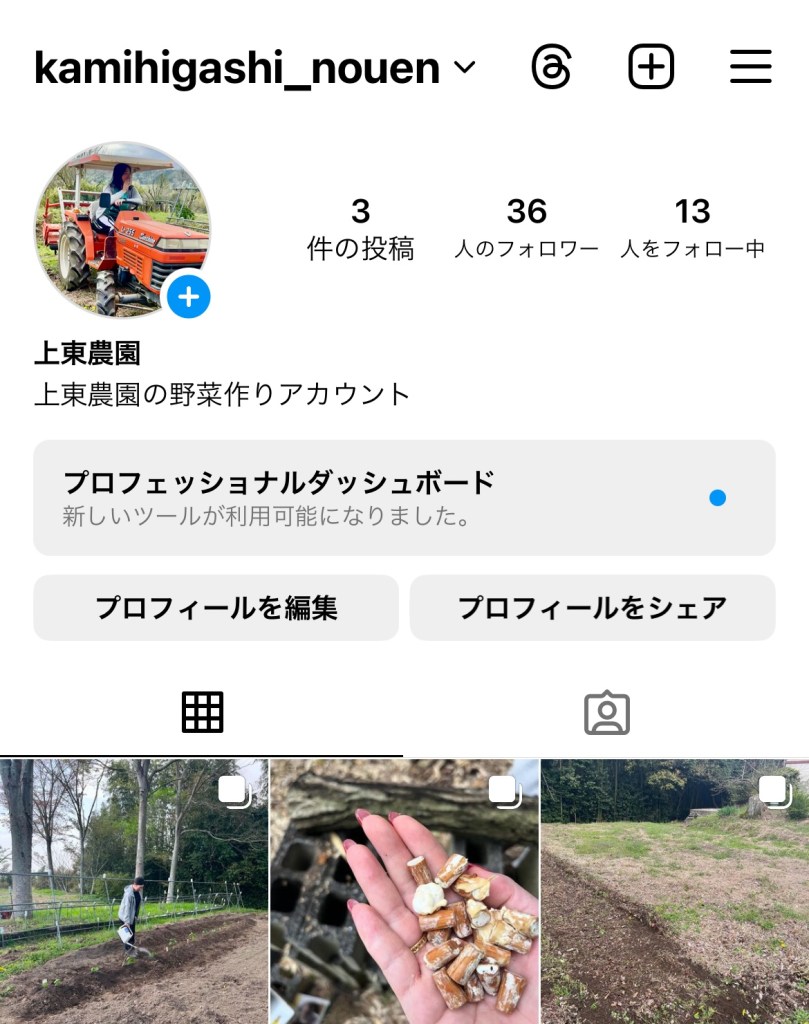Open the 13 人をフォロー中 following list
Image resolution: width=809 pixels, height=1024 pixels.
coord(692,229)
